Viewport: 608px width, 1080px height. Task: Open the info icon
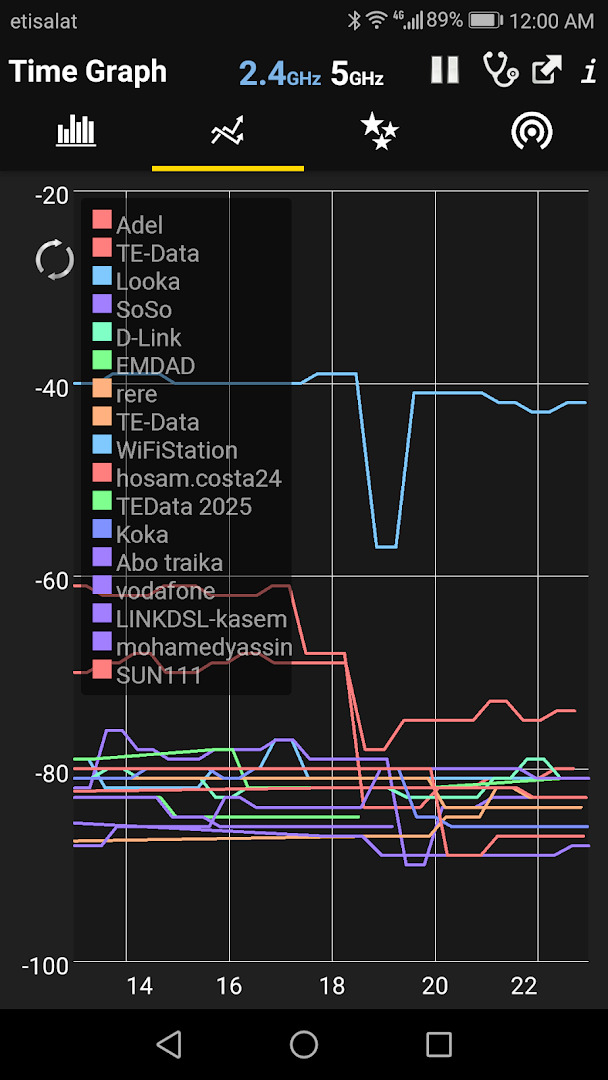(x=588, y=71)
